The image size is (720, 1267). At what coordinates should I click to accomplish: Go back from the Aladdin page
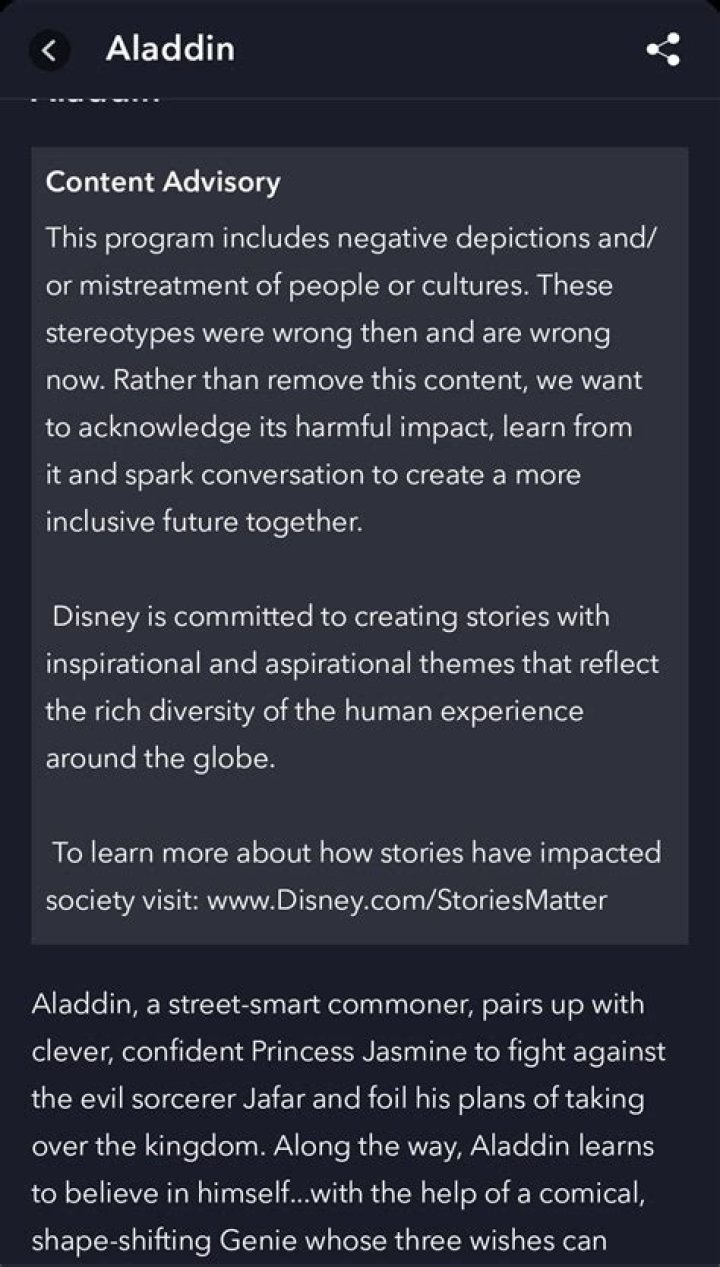coord(49,50)
